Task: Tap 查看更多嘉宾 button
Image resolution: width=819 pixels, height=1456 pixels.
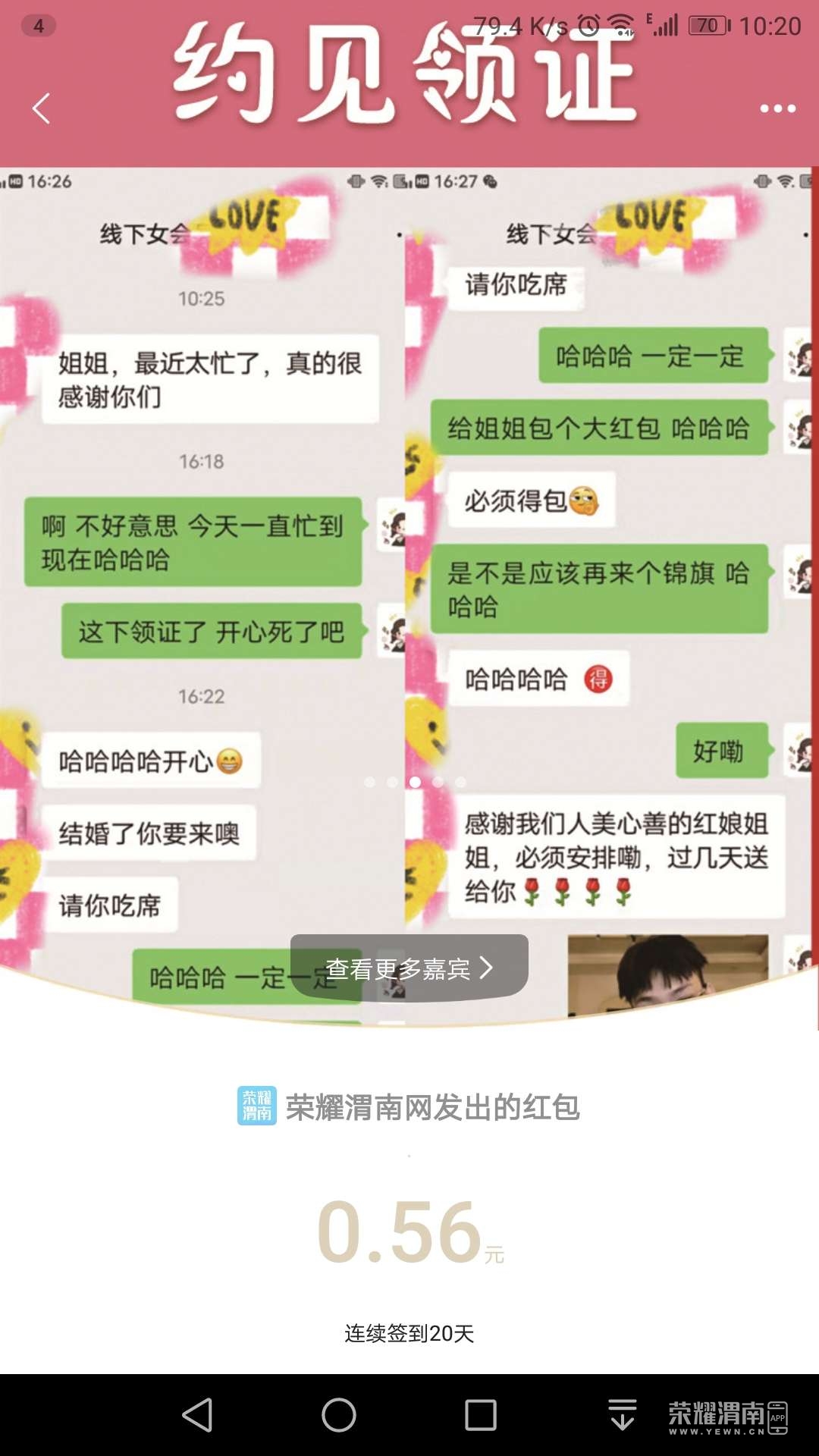Action: click(409, 968)
